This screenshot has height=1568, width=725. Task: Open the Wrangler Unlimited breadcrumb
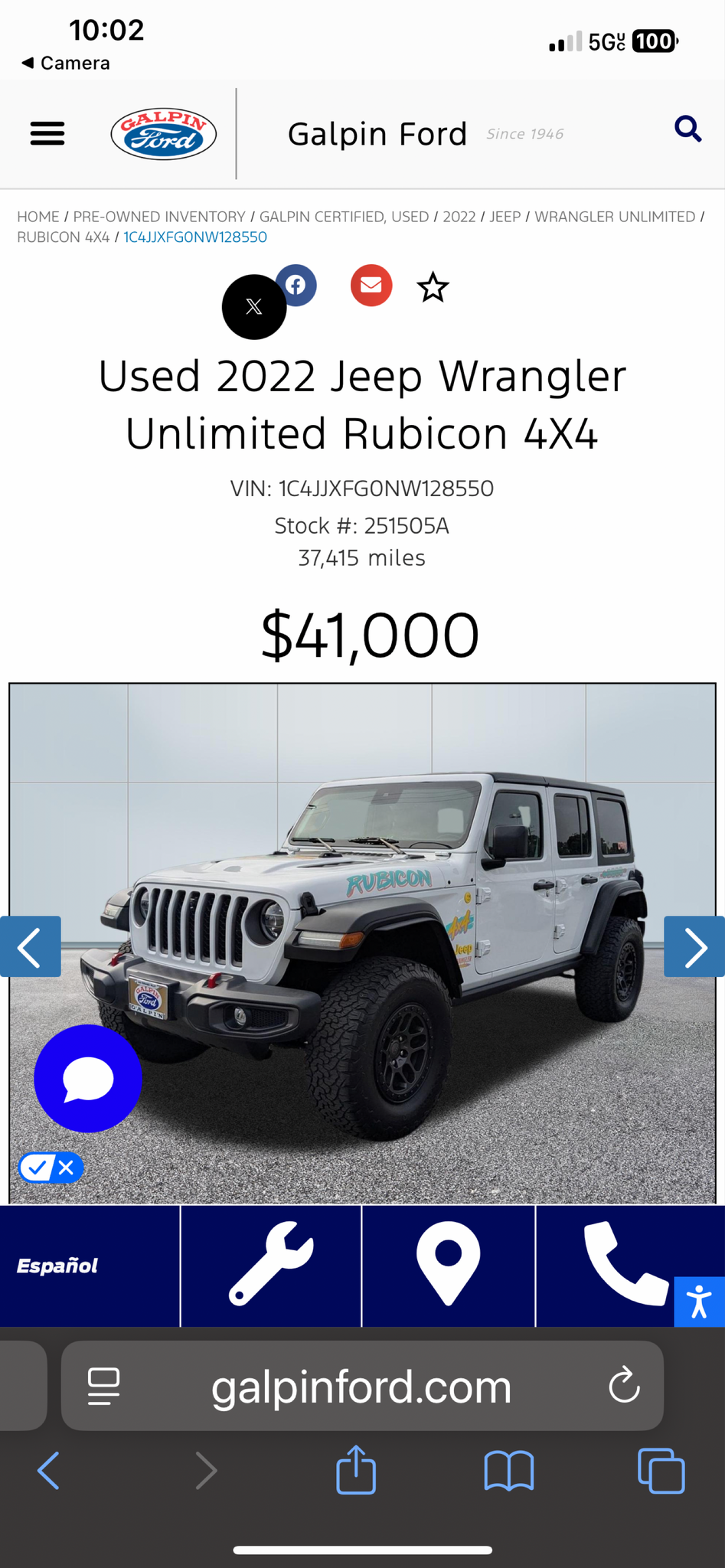(x=614, y=217)
